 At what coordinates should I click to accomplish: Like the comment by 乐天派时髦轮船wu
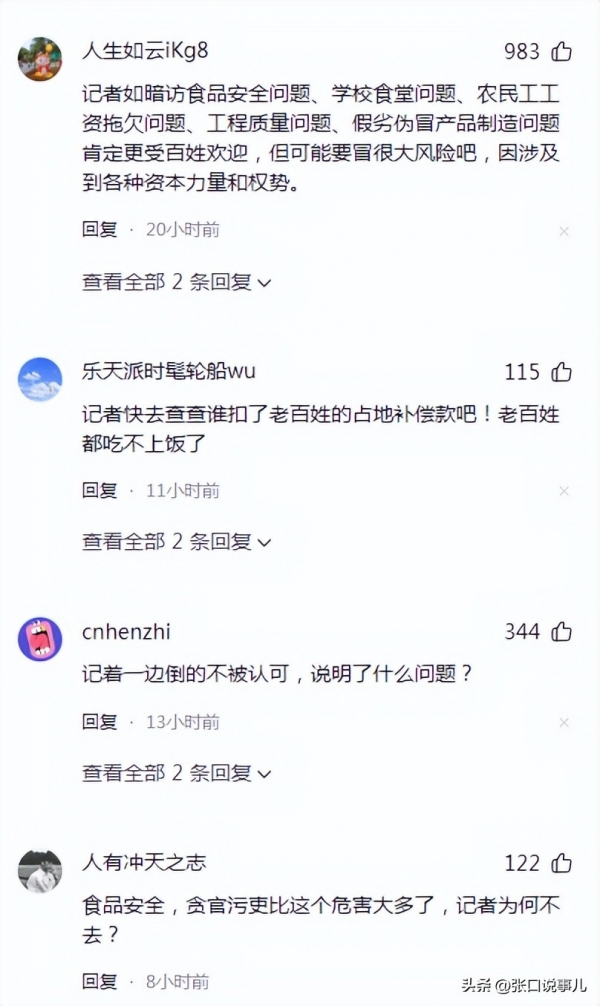[x=563, y=372]
